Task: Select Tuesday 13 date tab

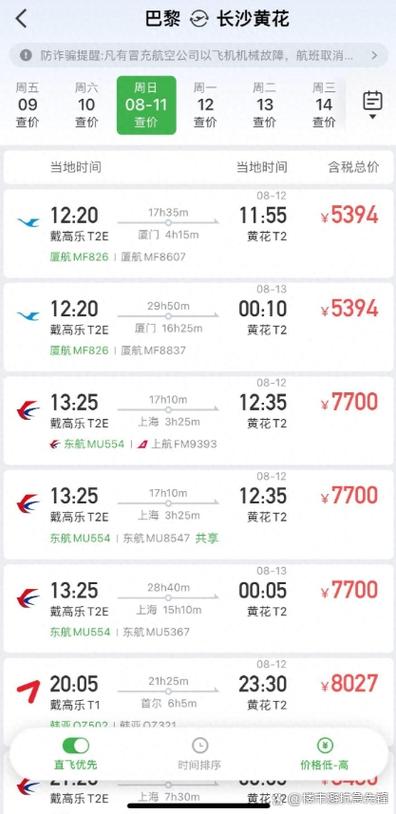Action: tap(265, 105)
